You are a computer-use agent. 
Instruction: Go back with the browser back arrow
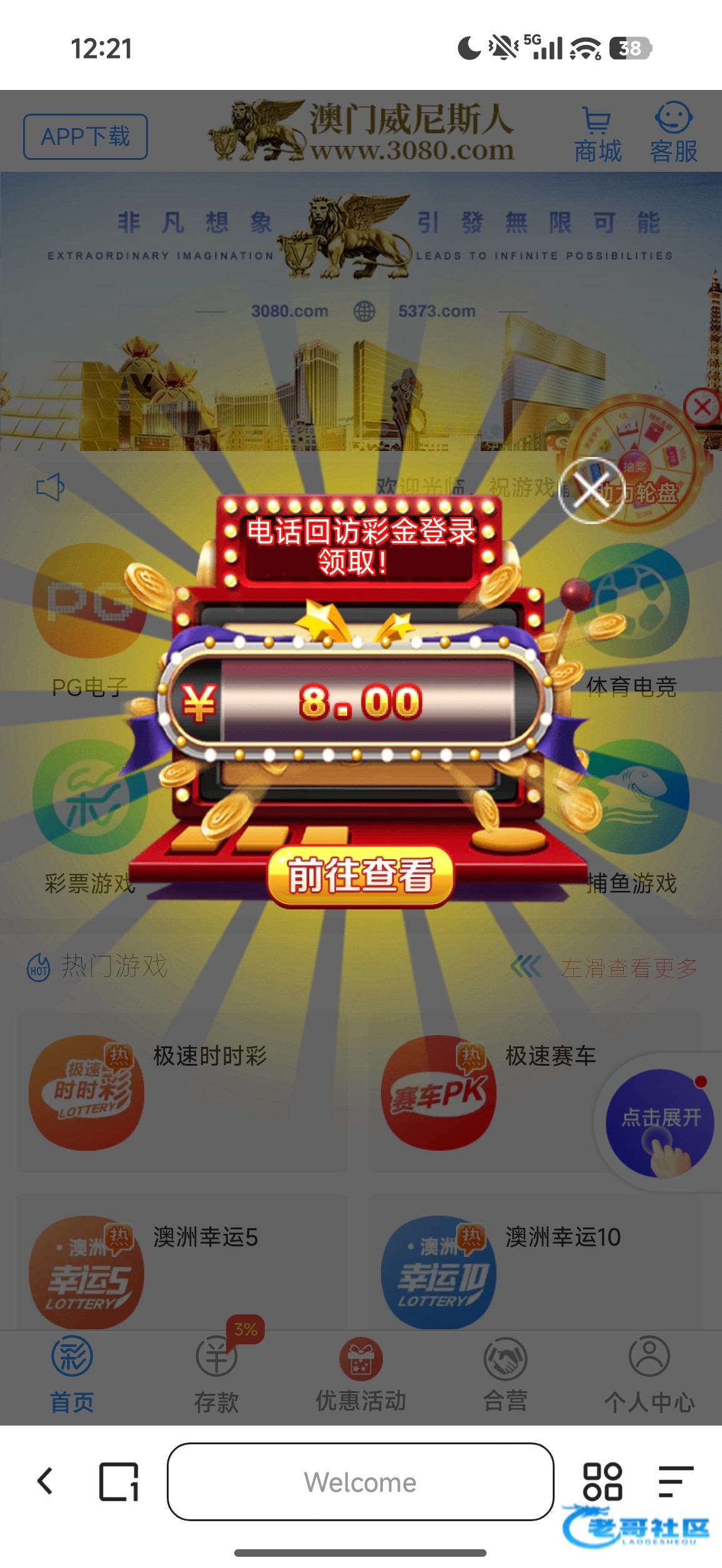point(45,1481)
